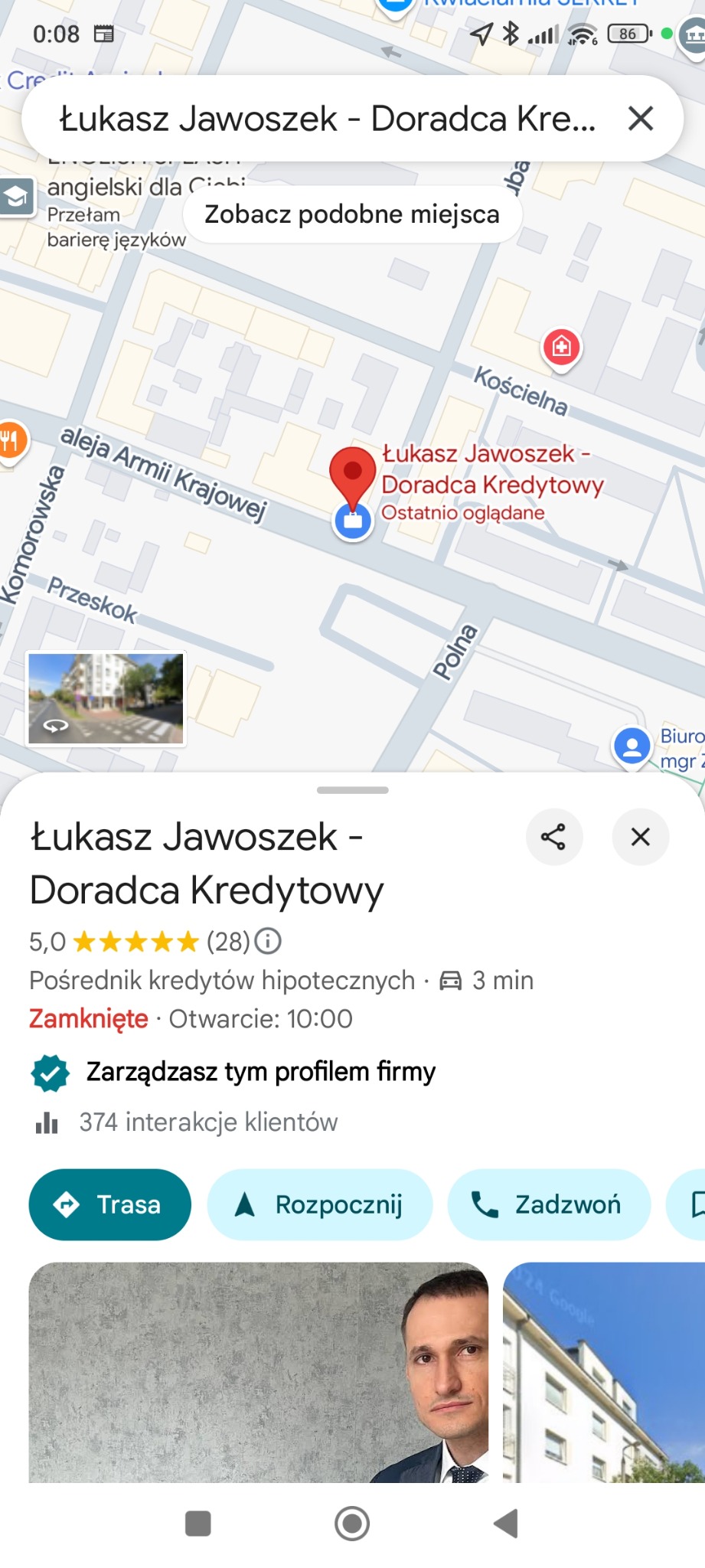Open the customer interactions statistics icon
The width and height of the screenshot is (705, 1568).
[45, 1122]
